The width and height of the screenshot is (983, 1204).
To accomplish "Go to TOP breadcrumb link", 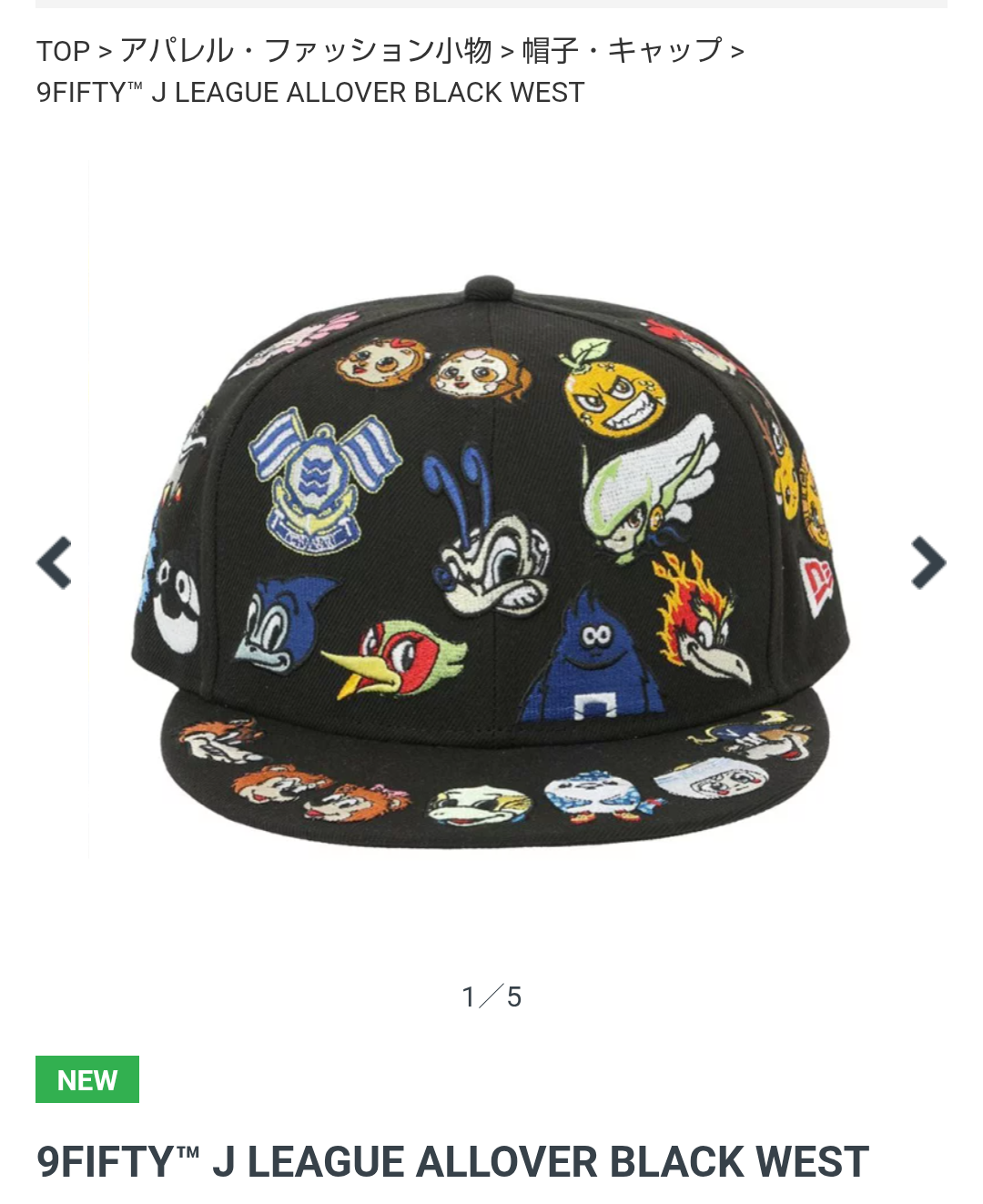I will [63, 51].
